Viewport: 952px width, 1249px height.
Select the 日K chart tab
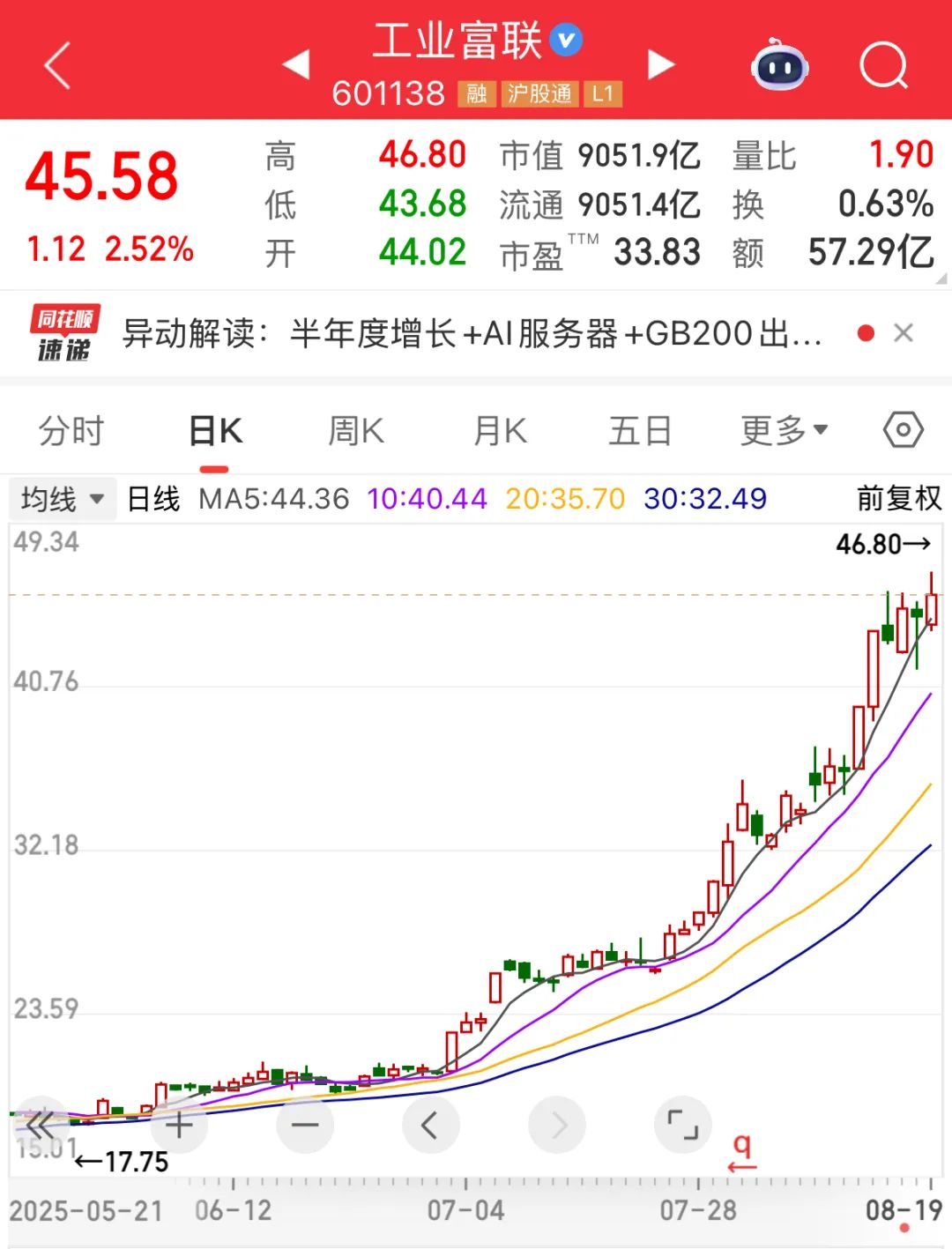(215, 431)
